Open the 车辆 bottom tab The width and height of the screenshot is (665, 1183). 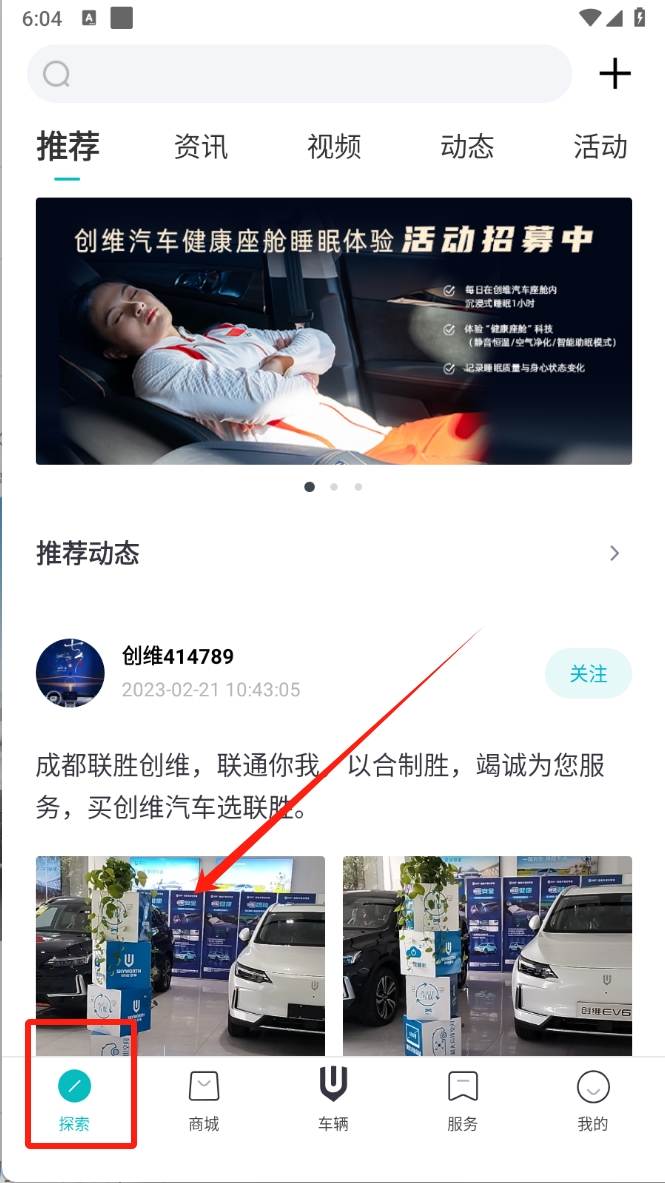(333, 1100)
